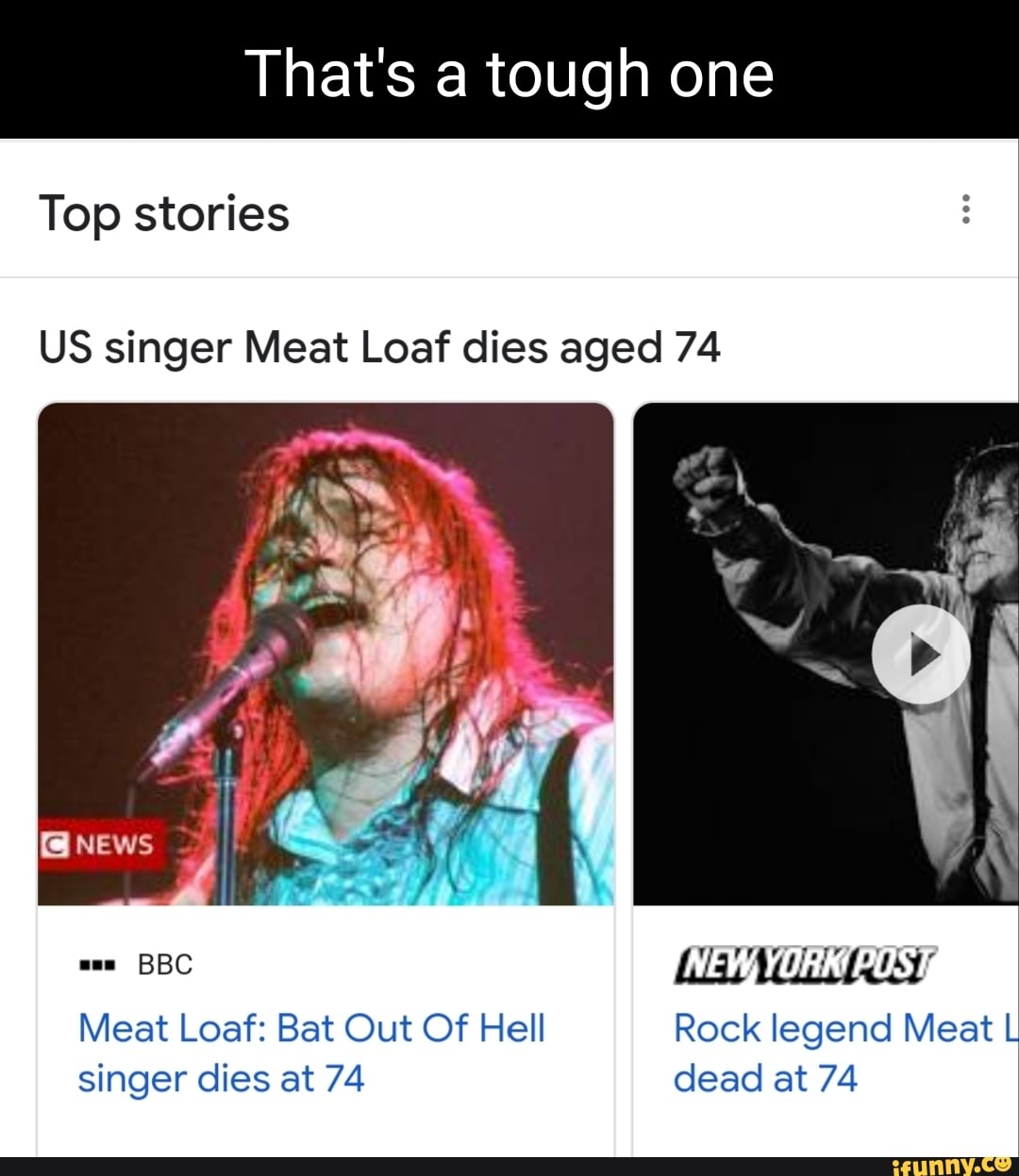Click the BBC NEWS logo on the thumbnail
Screen dimensions: 1019x1176
coord(98,844)
